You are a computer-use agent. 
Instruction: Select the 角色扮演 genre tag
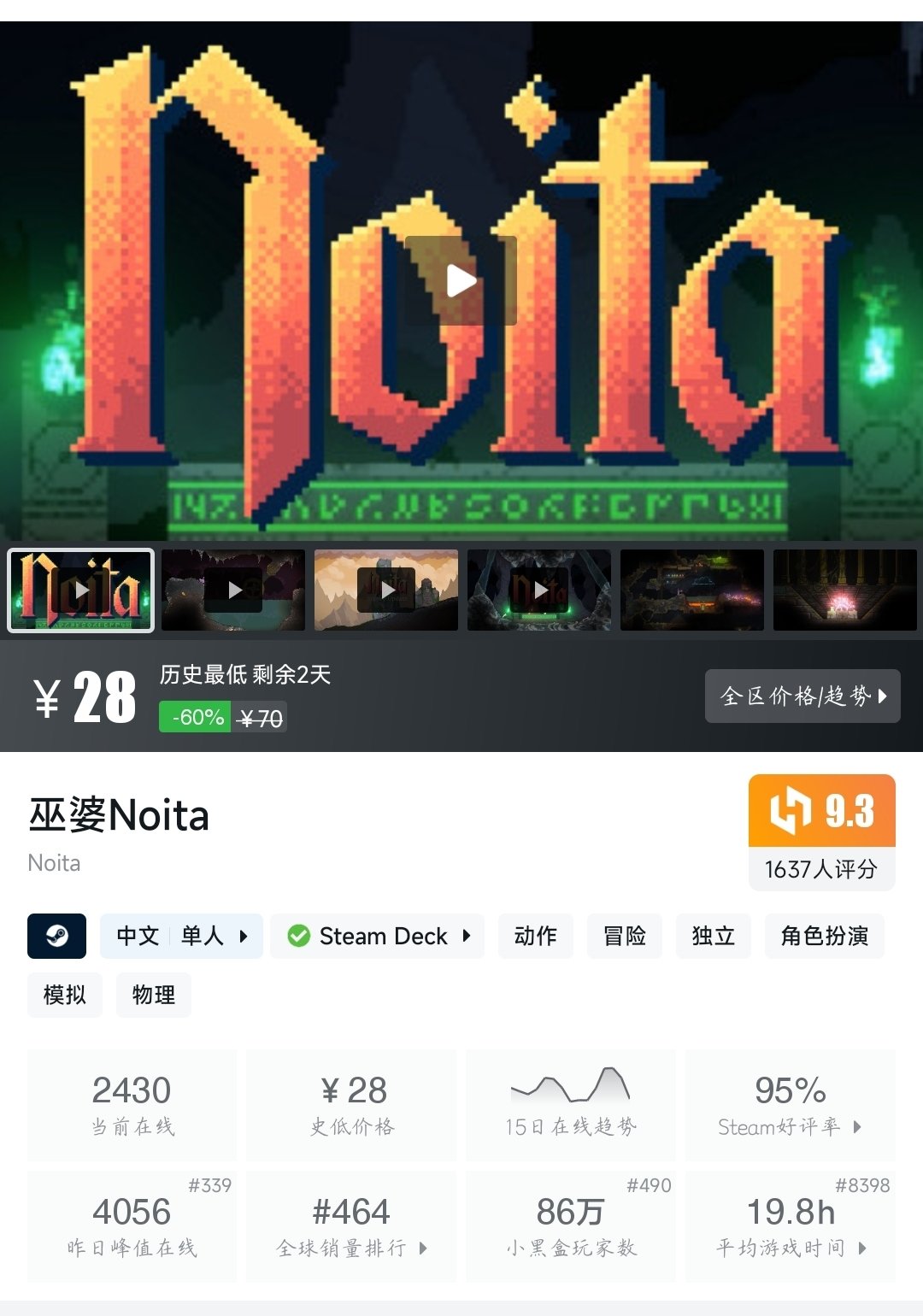click(824, 936)
